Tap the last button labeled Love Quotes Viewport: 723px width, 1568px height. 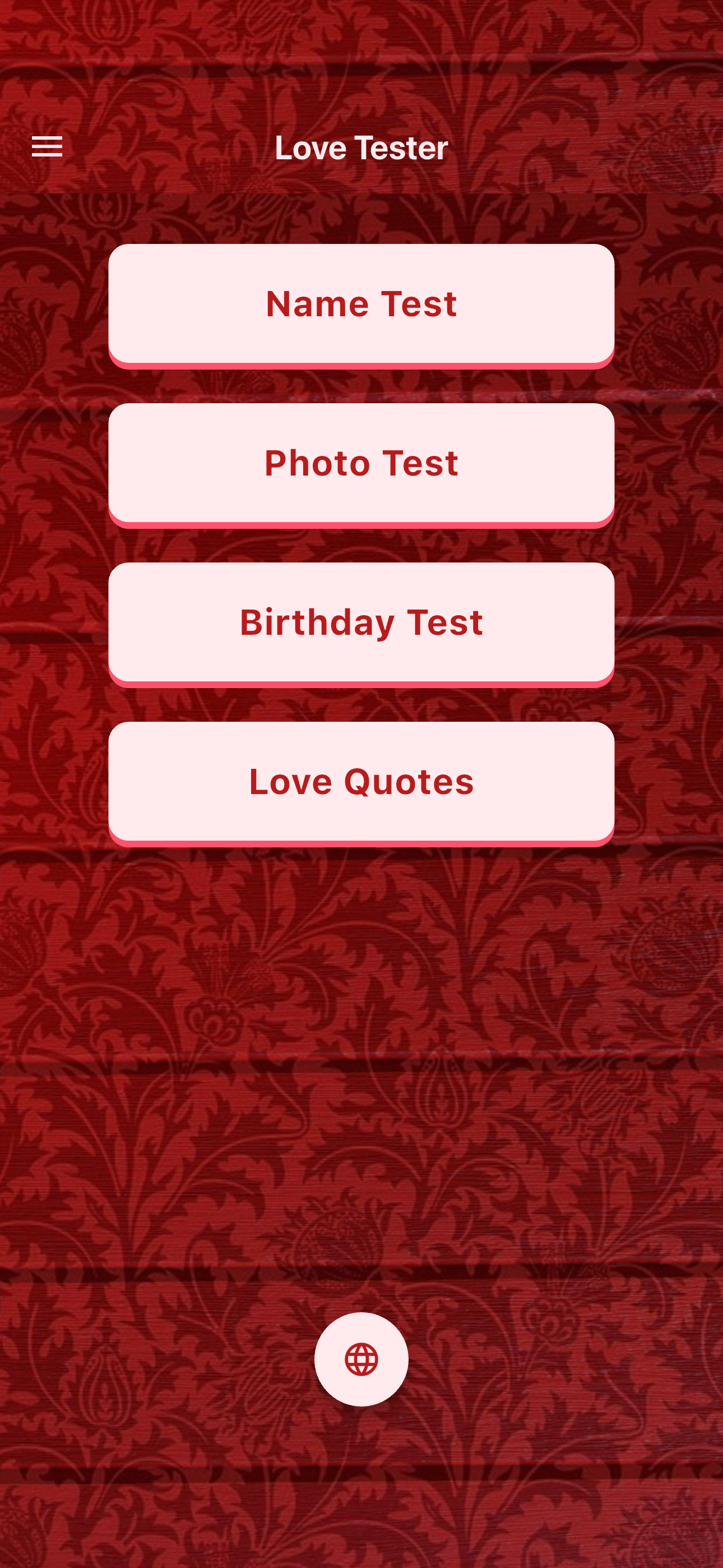click(x=361, y=781)
